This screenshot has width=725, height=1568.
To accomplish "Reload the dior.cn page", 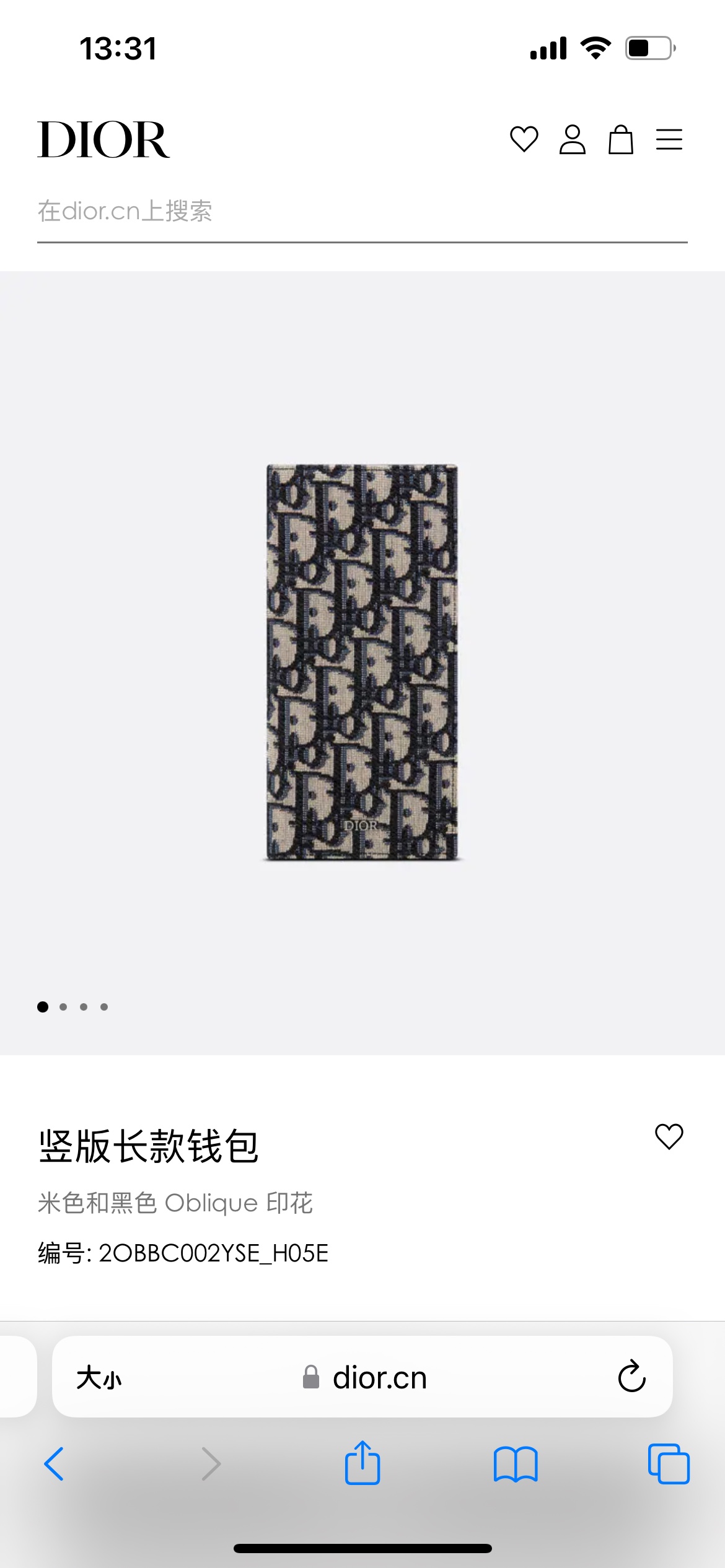I will (631, 1377).
